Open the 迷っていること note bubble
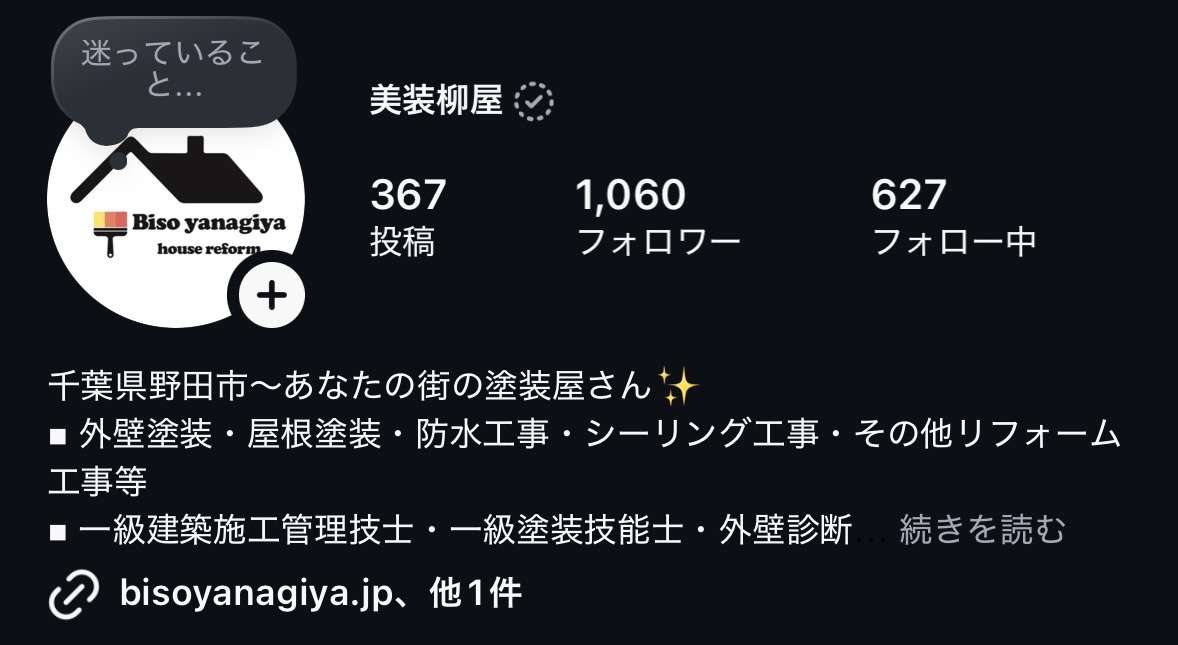Screen dimensions: 1178x645 pyautogui.click(x=174, y=72)
